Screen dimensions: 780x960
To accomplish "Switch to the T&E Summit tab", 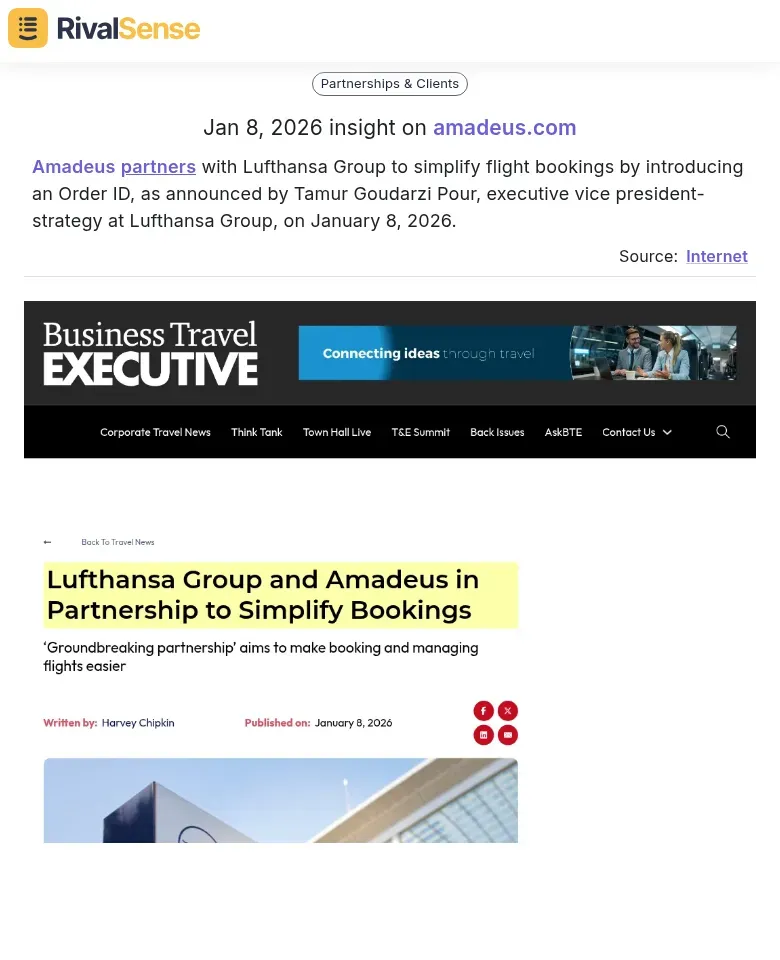I will point(420,432).
